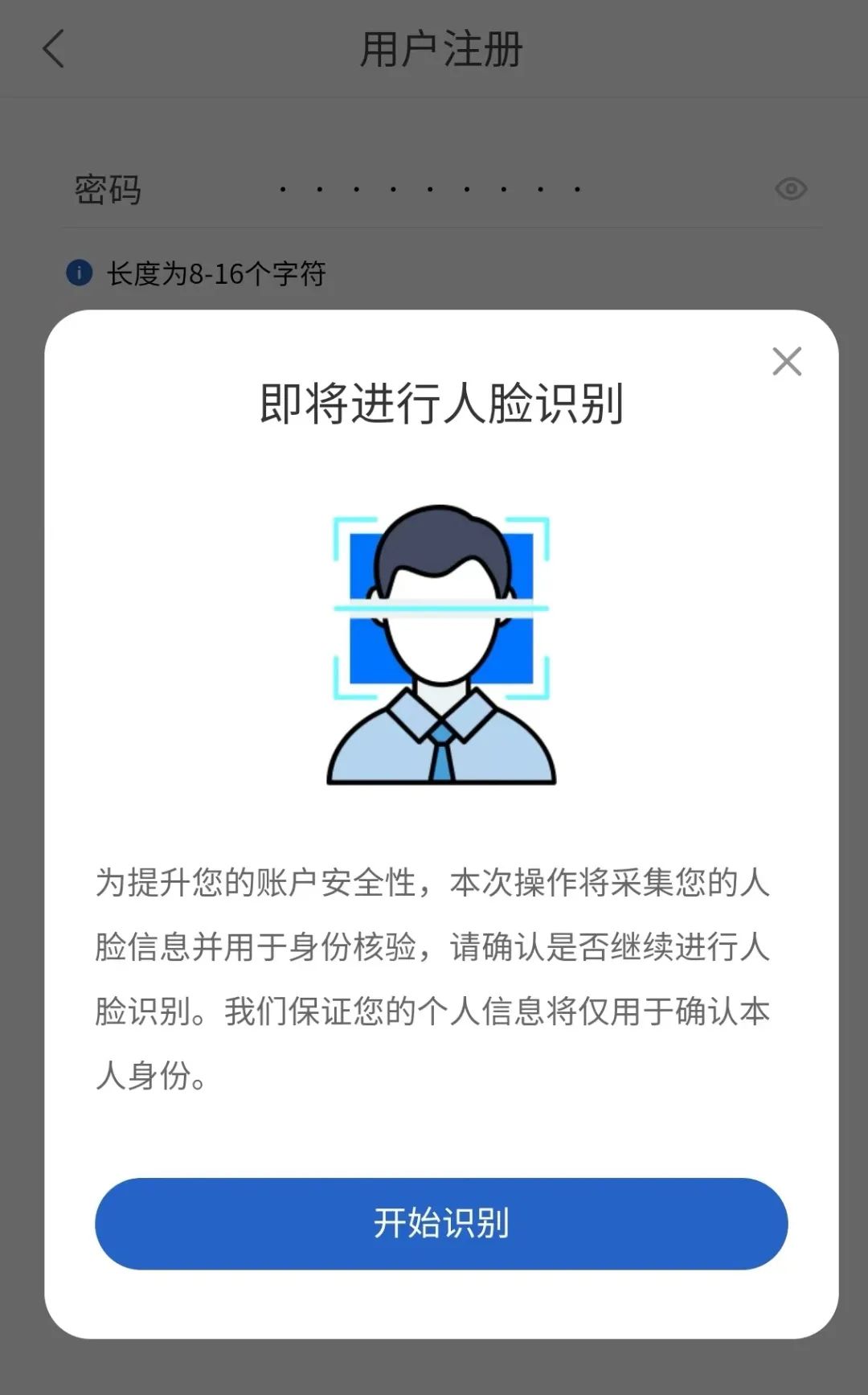The height and width of the screenshot is (1395, 868).
Task: Tap the 密码 password field
Action: (x=441, y=190)
